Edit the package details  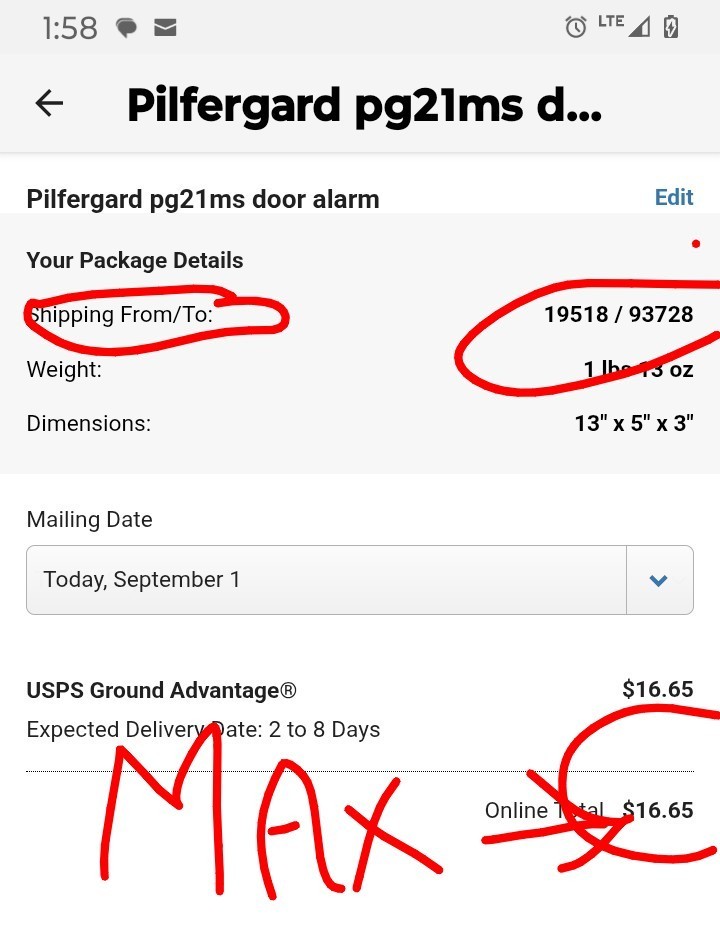click(x=673, y=197)
